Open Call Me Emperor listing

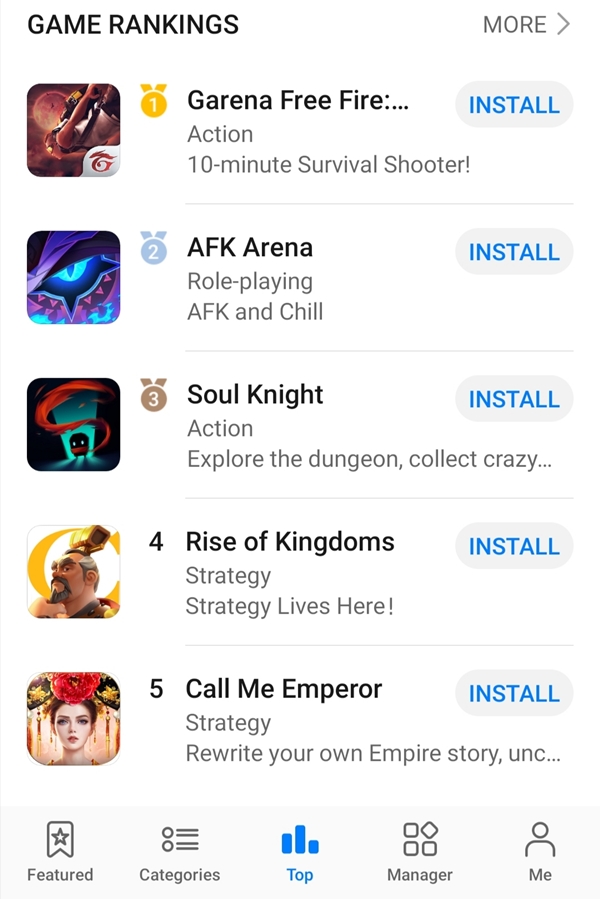click(x=284, y=689)
